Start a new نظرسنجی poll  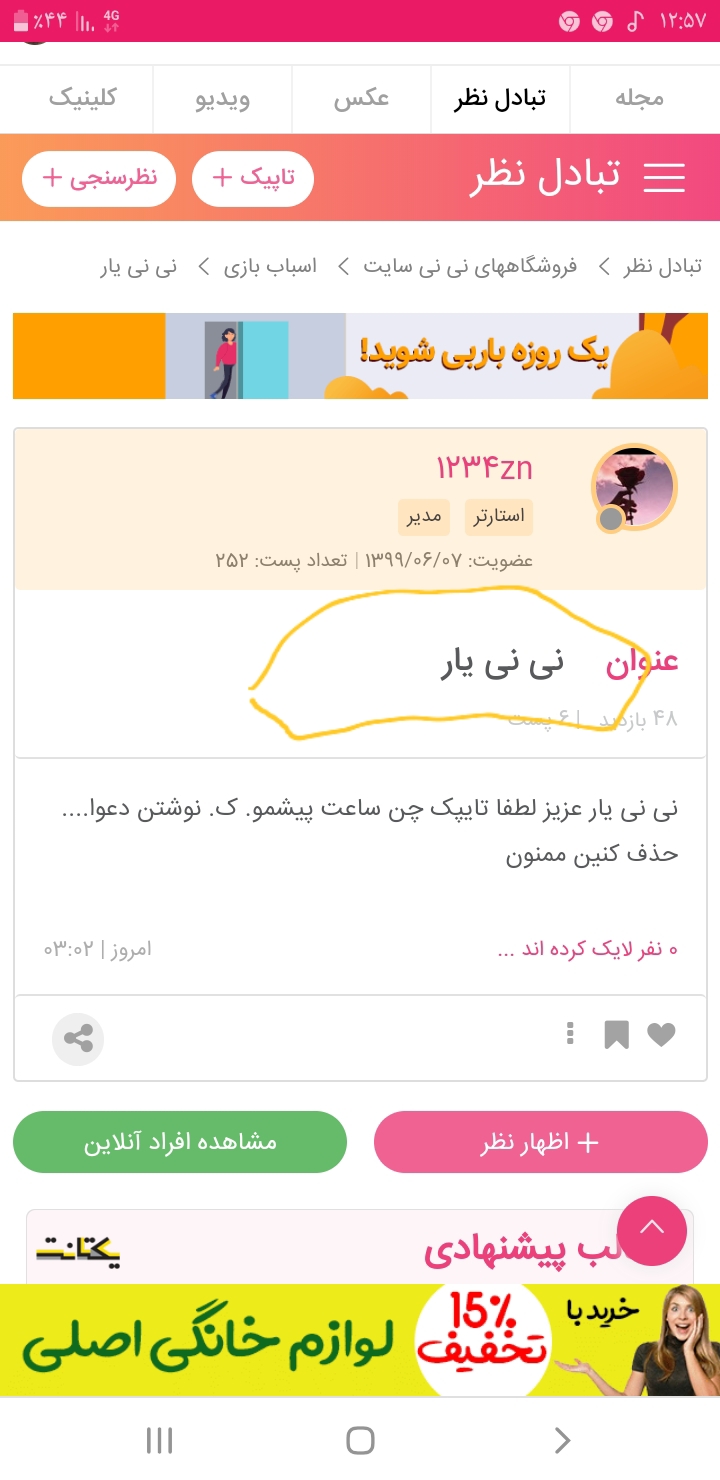(99, 179)
